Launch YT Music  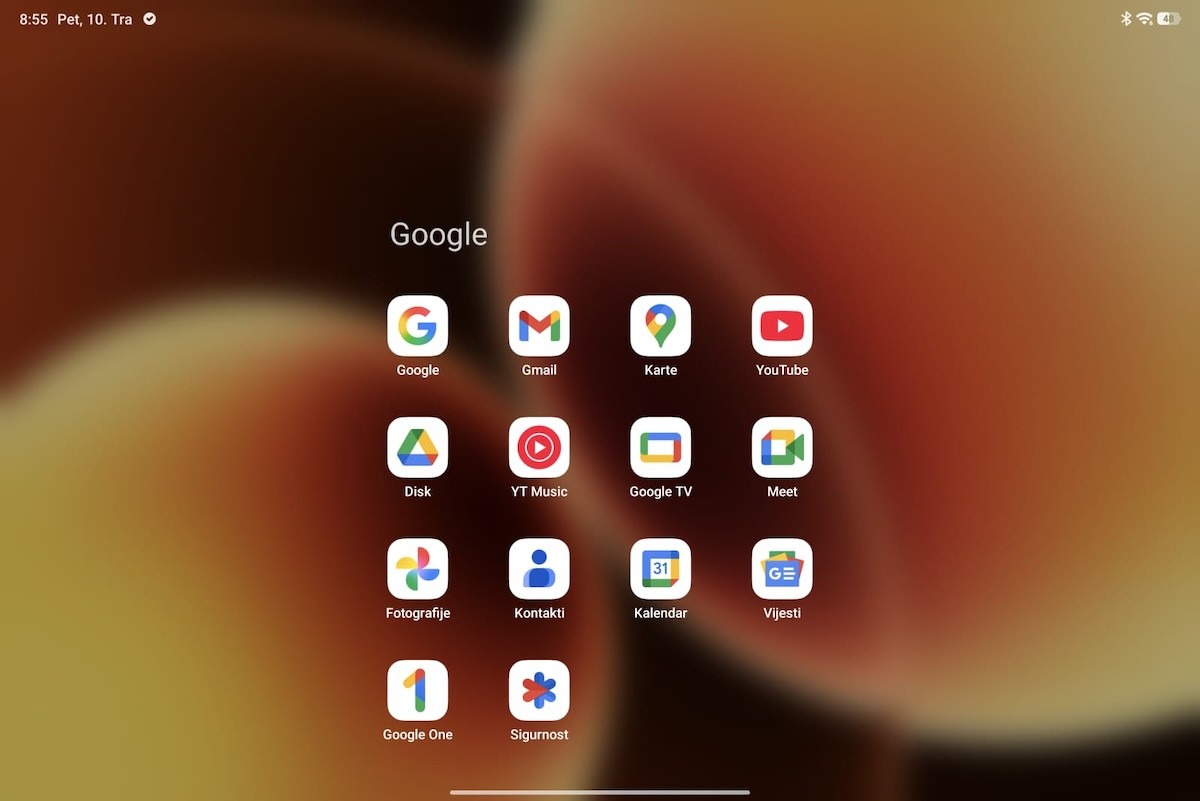click(539, 447)
